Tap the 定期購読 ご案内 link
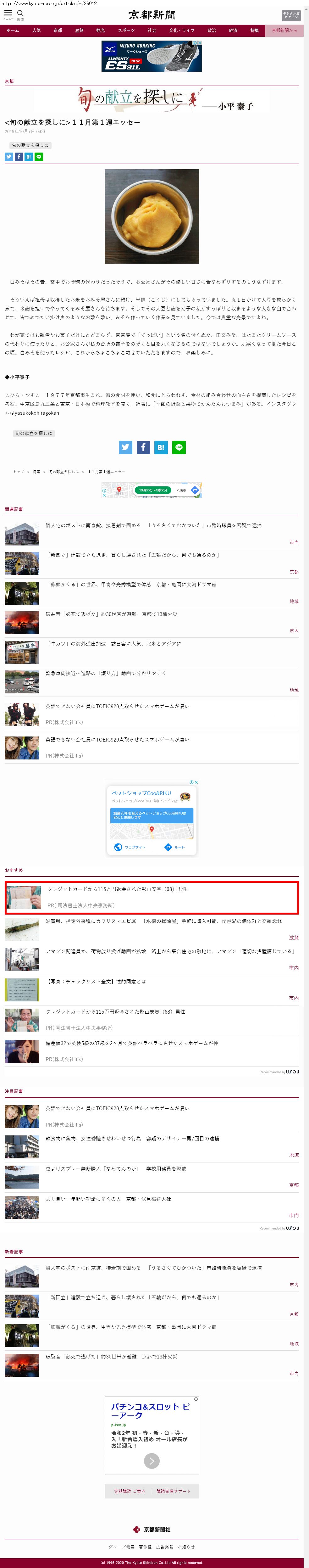Screen dimensions: 309x1568 (x=130, y=1491)
